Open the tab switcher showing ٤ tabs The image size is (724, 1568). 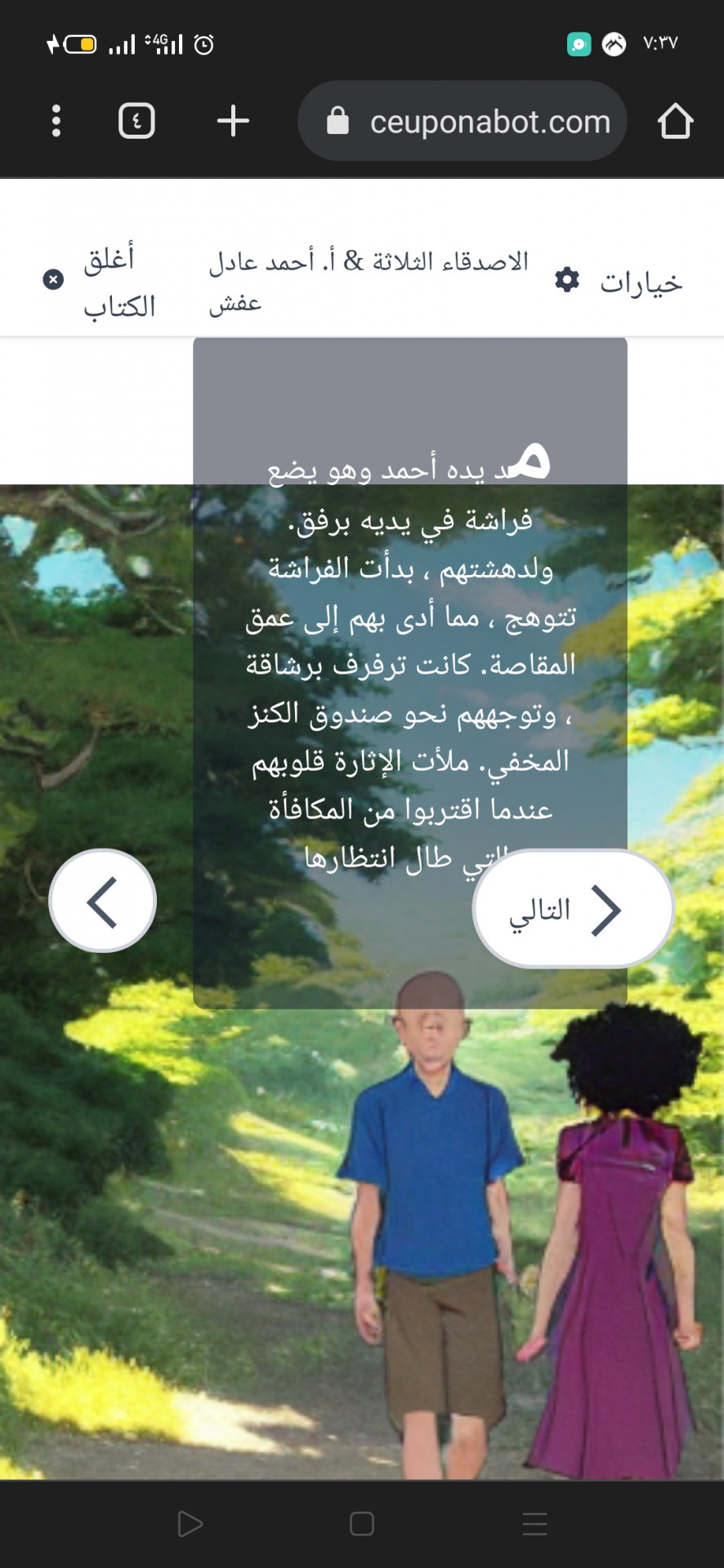136,121
